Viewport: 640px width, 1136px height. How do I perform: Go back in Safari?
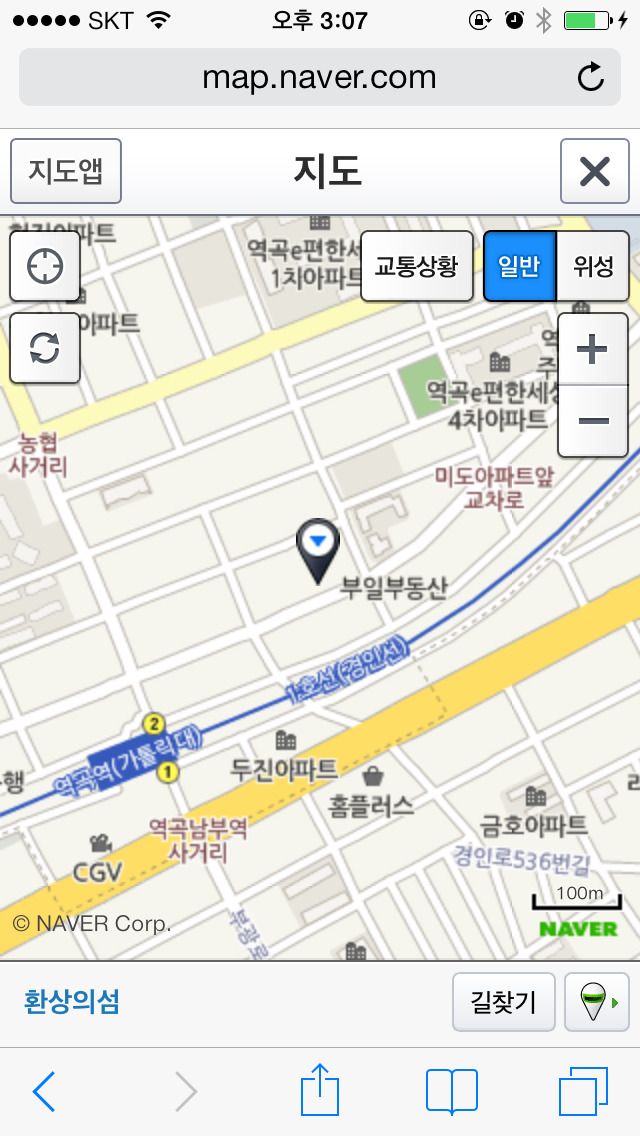(44, 1091)
